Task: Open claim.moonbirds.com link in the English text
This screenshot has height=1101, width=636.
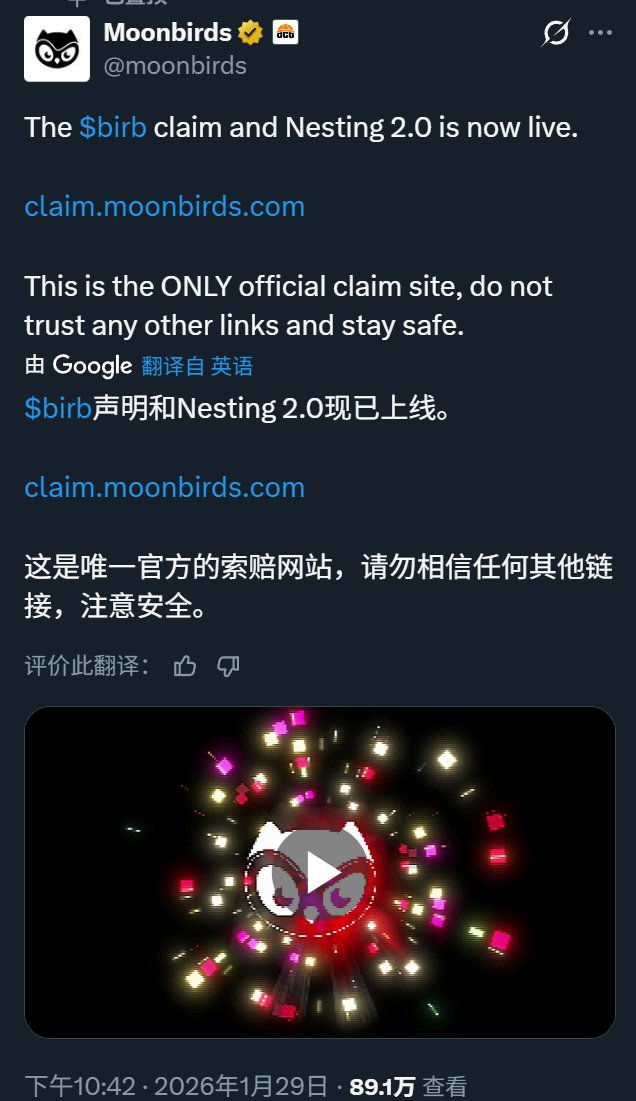Action: pos(164,207)
